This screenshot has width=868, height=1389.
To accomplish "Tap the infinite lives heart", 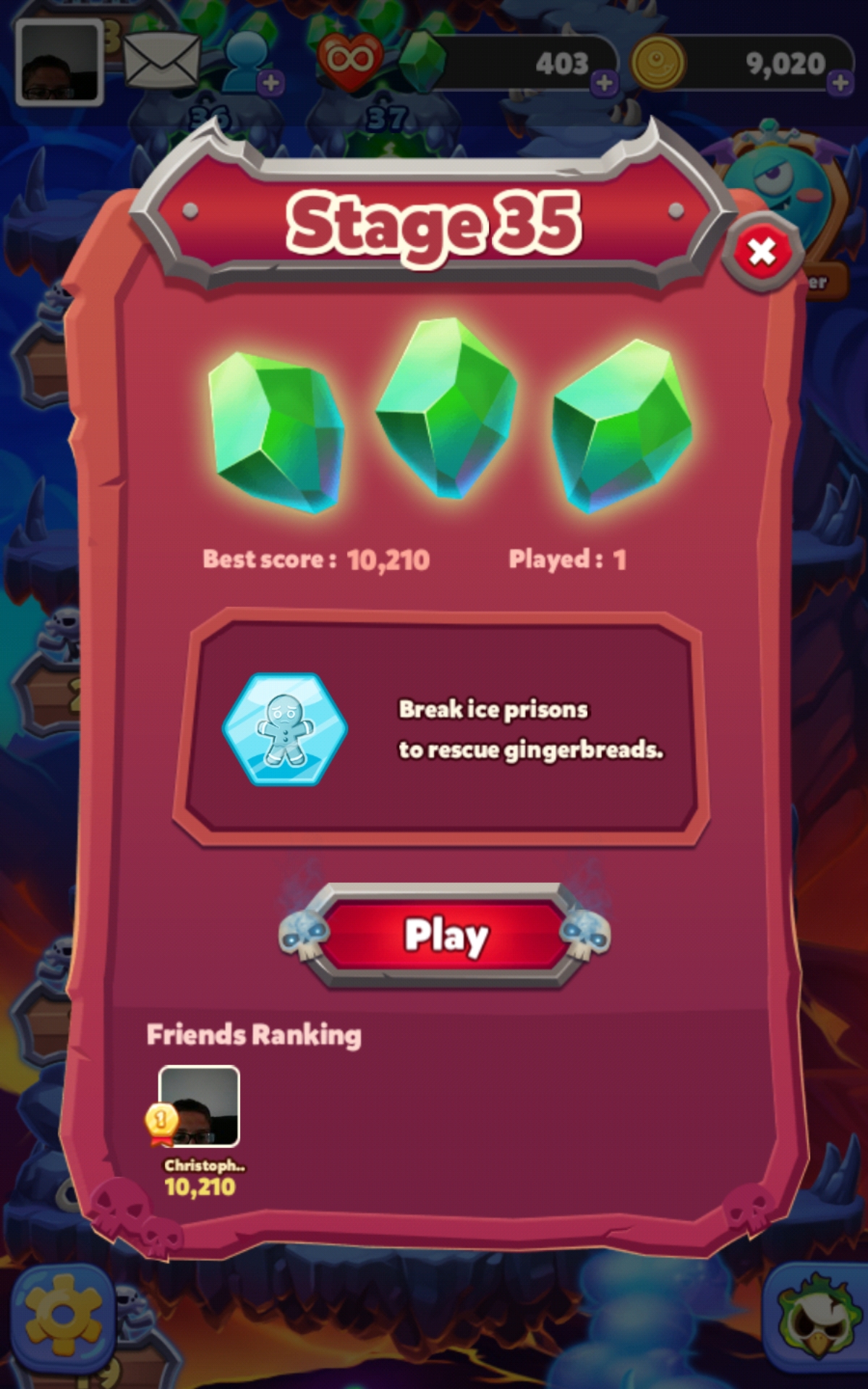I will point(351,60).
